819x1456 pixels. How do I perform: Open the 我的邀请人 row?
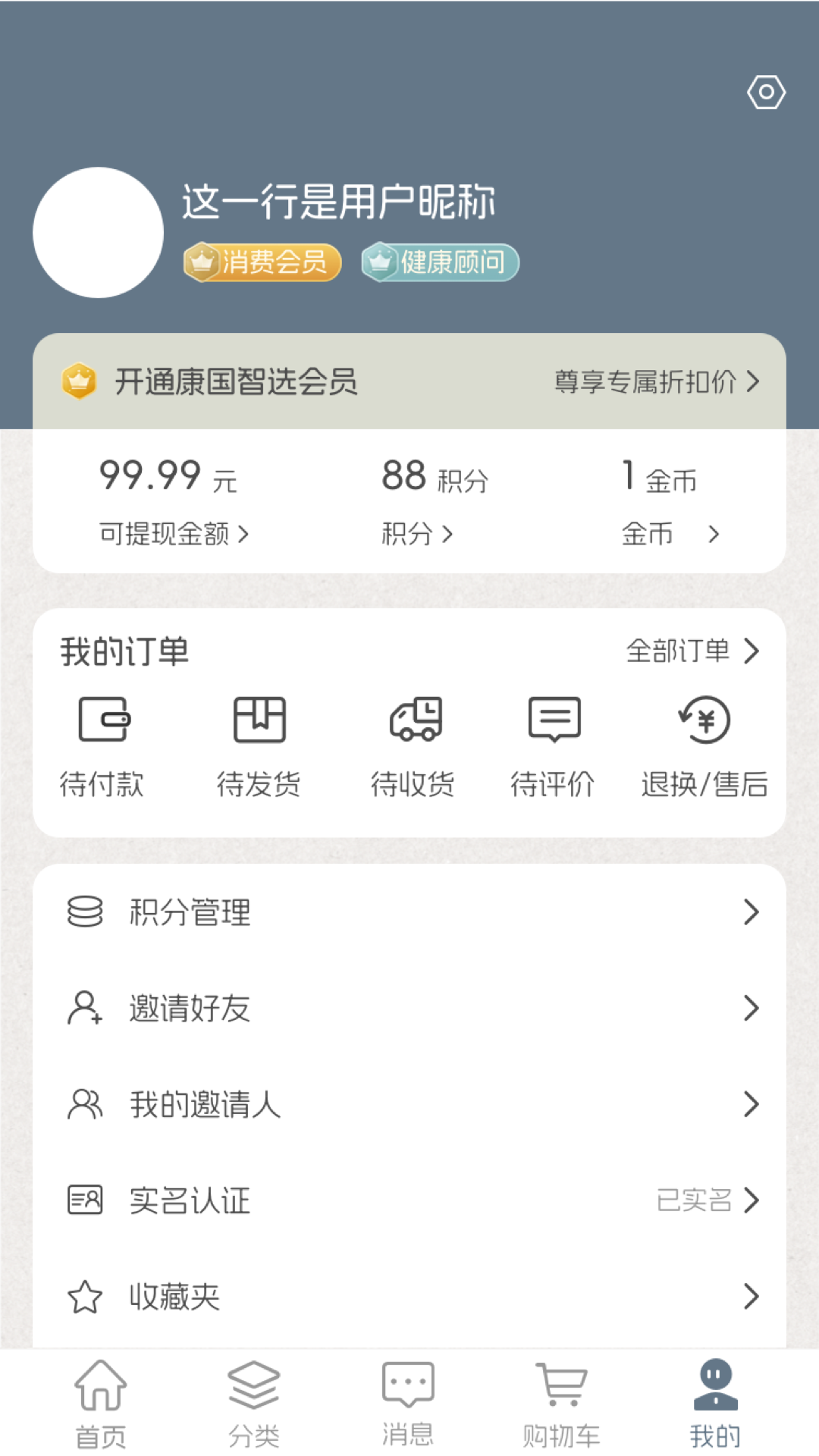pos(409,1105)
